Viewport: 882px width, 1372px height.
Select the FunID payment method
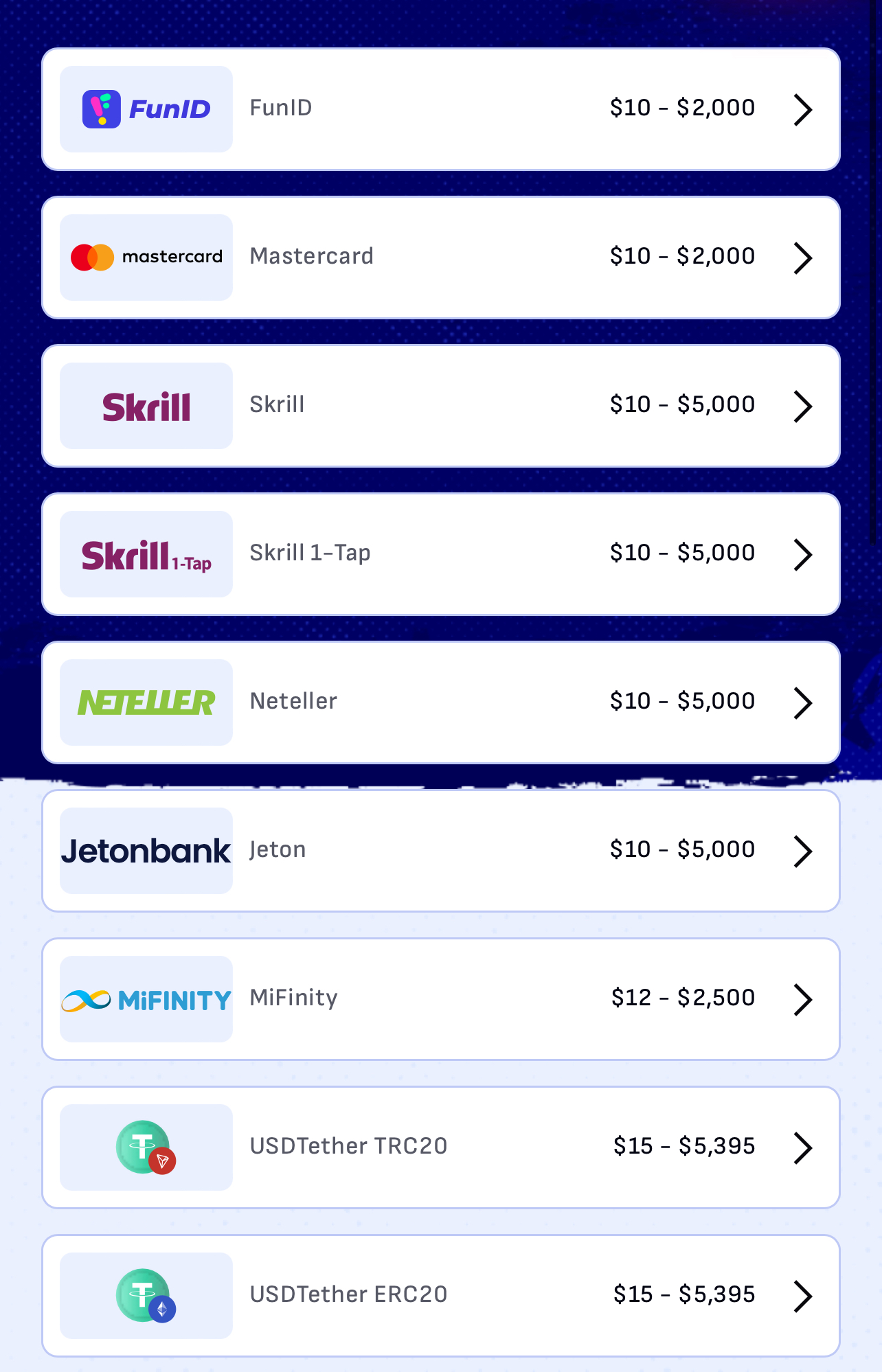[440, 109]
